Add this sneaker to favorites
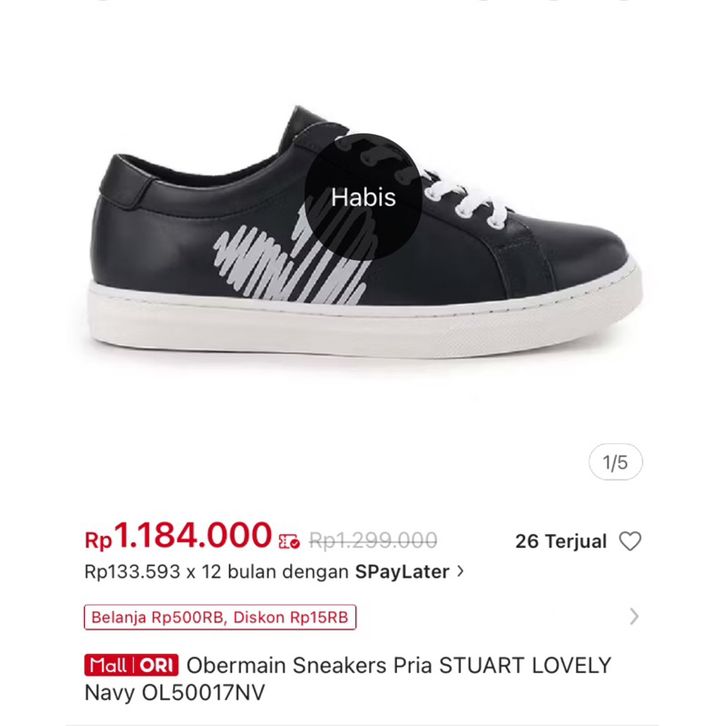 pos(630,542)
